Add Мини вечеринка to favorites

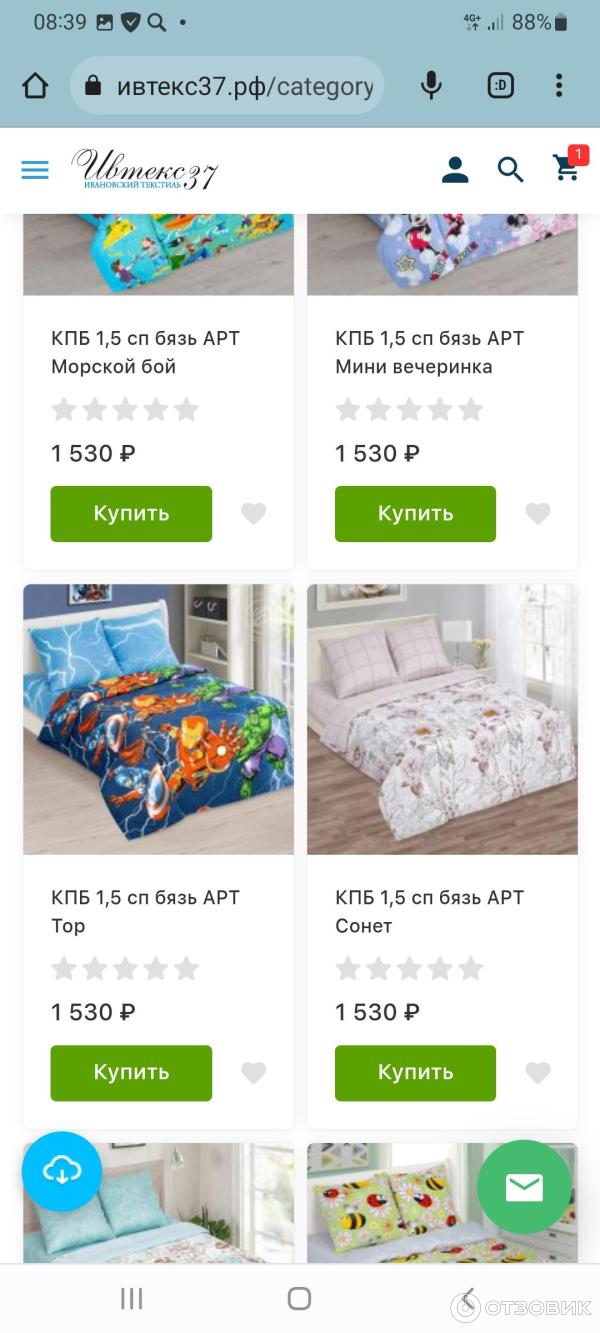pyautogui.click(x=538, y=514)
